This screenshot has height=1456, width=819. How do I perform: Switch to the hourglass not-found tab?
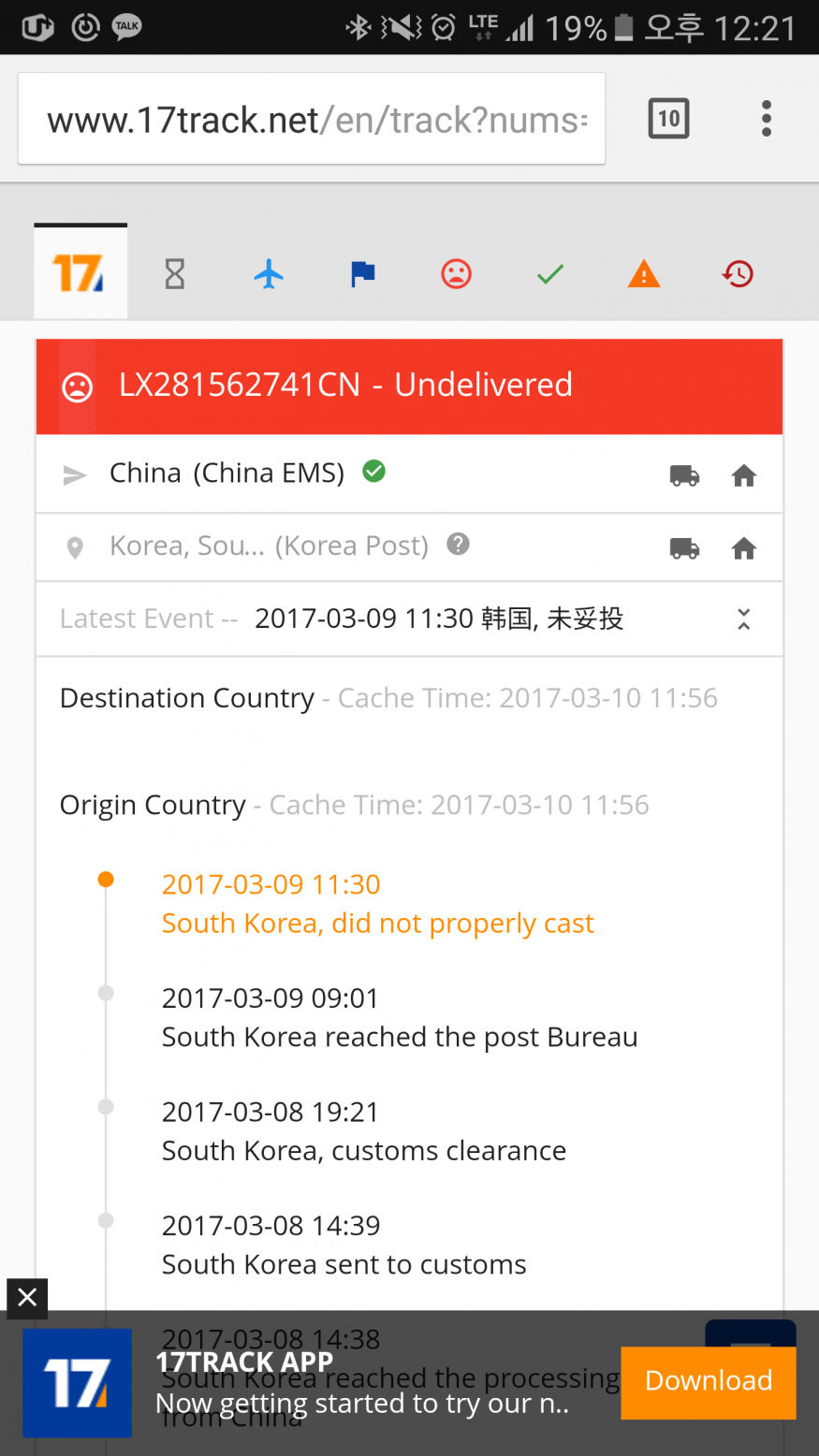pyautogui.click(x=175, y=274)
